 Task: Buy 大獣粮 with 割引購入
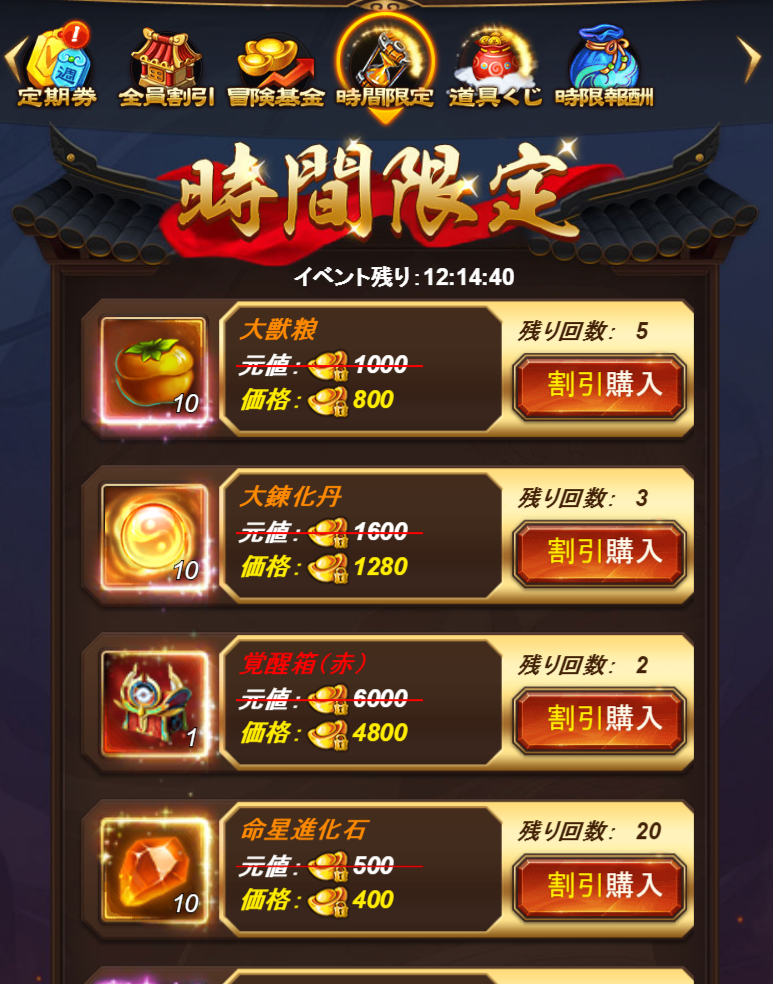tap(600, 387)
